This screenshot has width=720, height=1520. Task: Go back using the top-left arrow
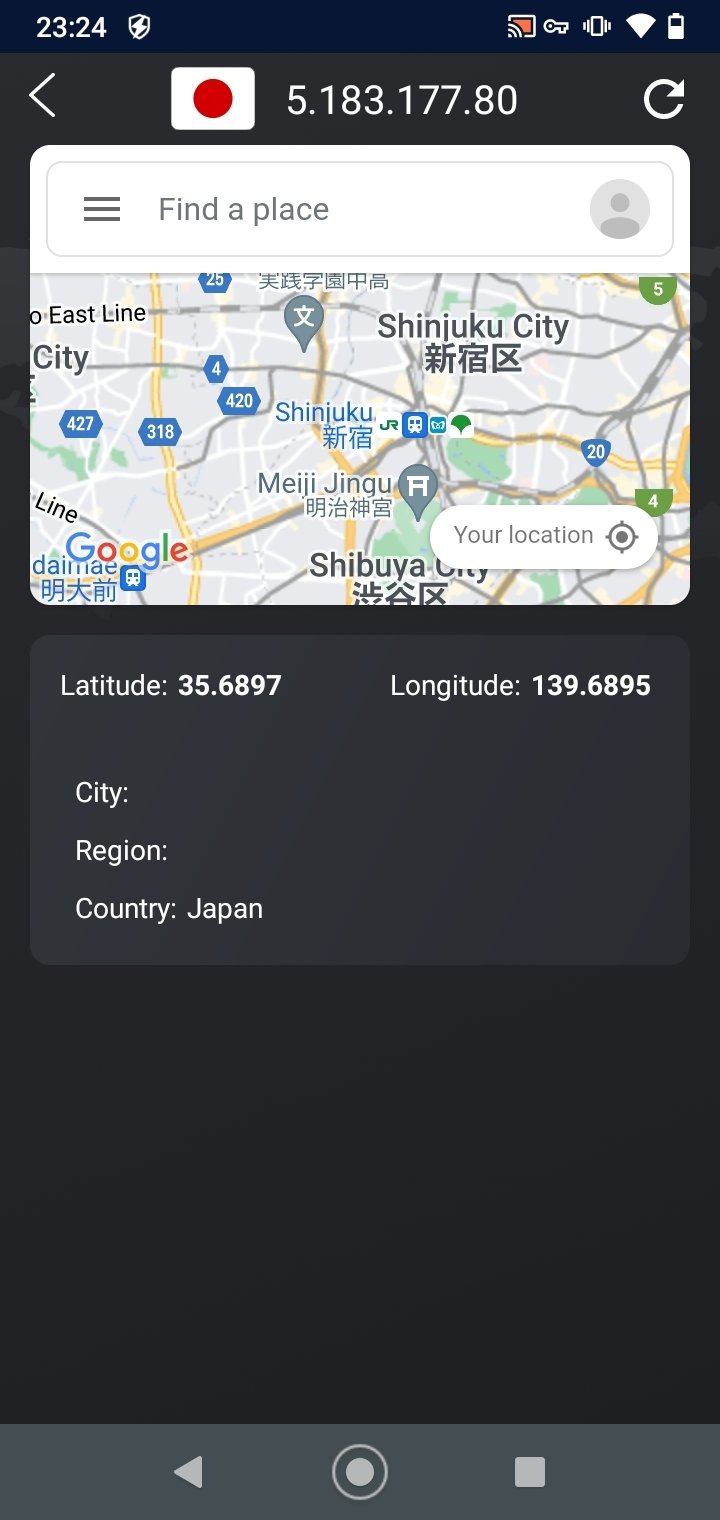coord(43,97)
